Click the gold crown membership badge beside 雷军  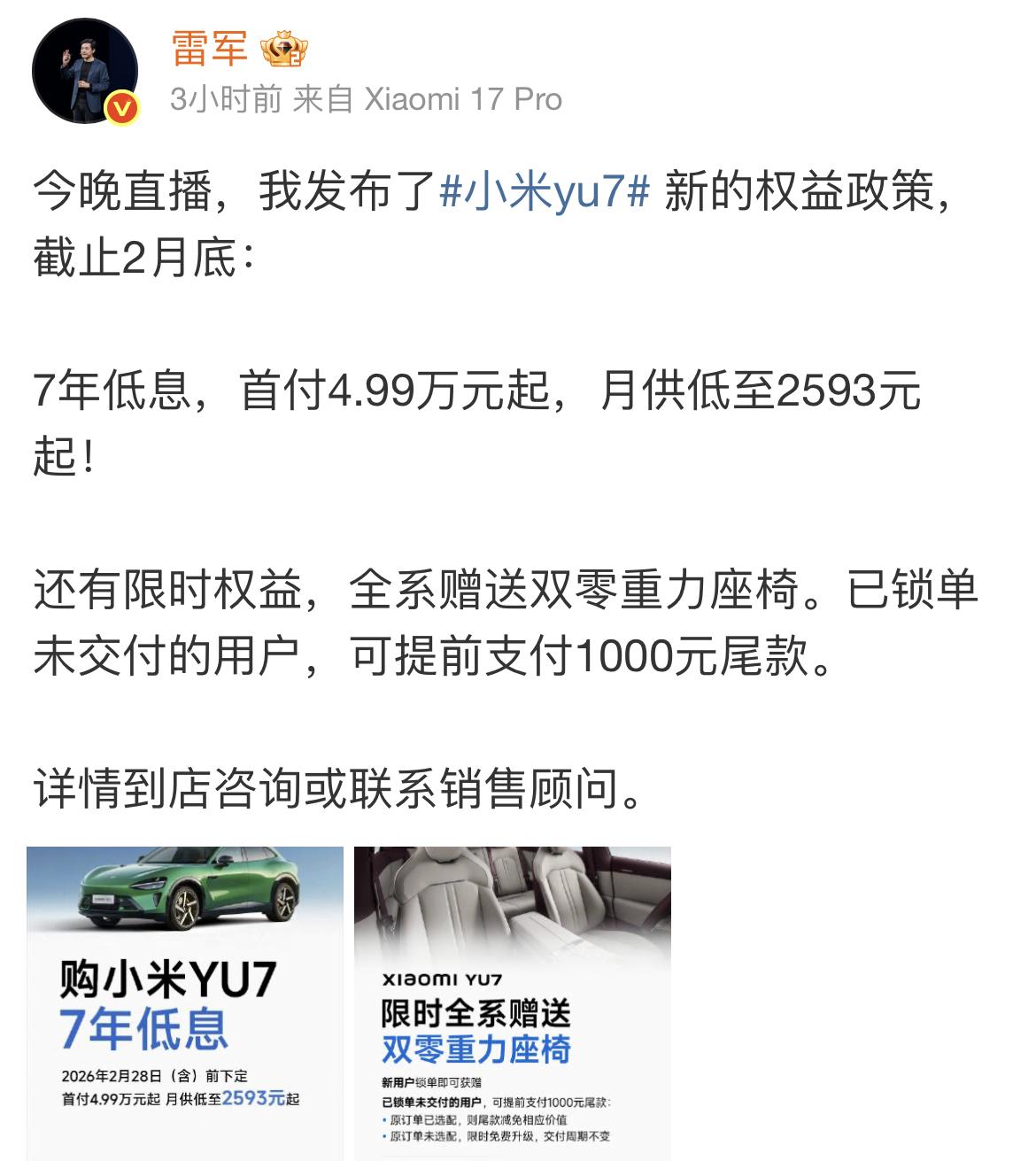coord(281,49)
